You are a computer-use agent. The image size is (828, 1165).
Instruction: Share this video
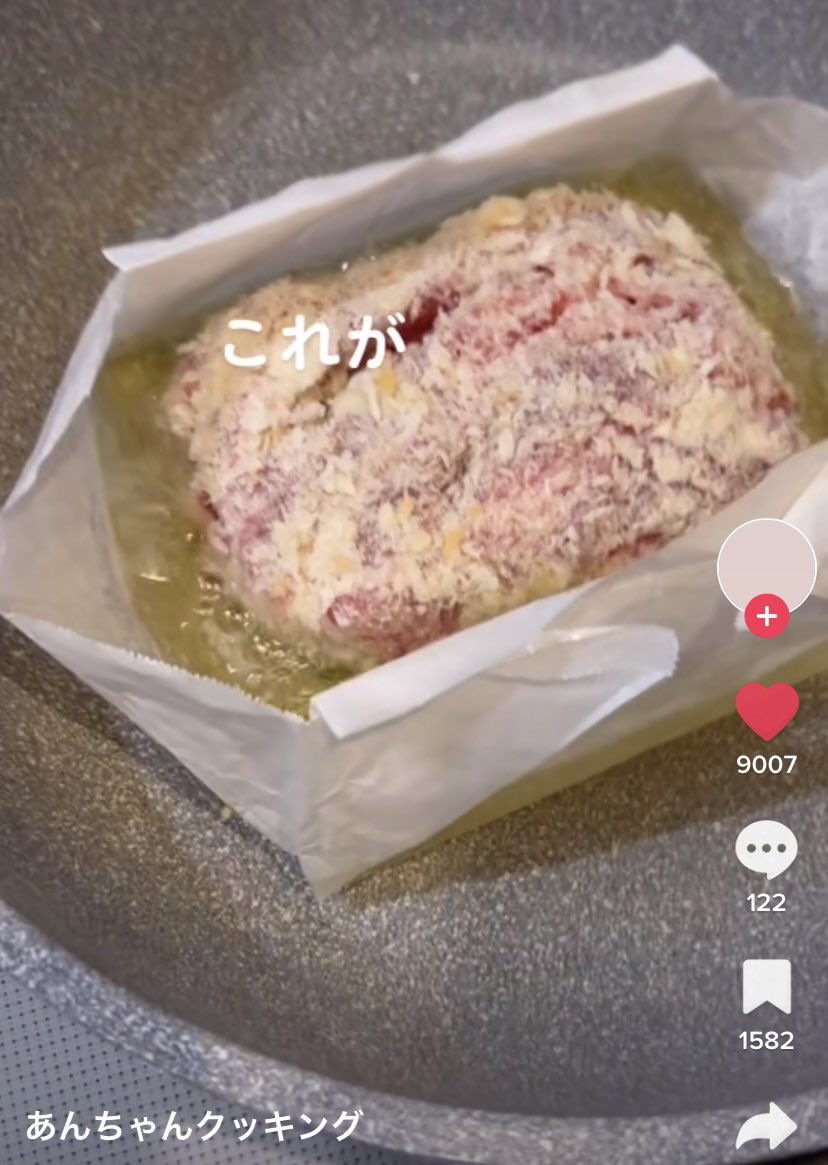[767, 1127]
